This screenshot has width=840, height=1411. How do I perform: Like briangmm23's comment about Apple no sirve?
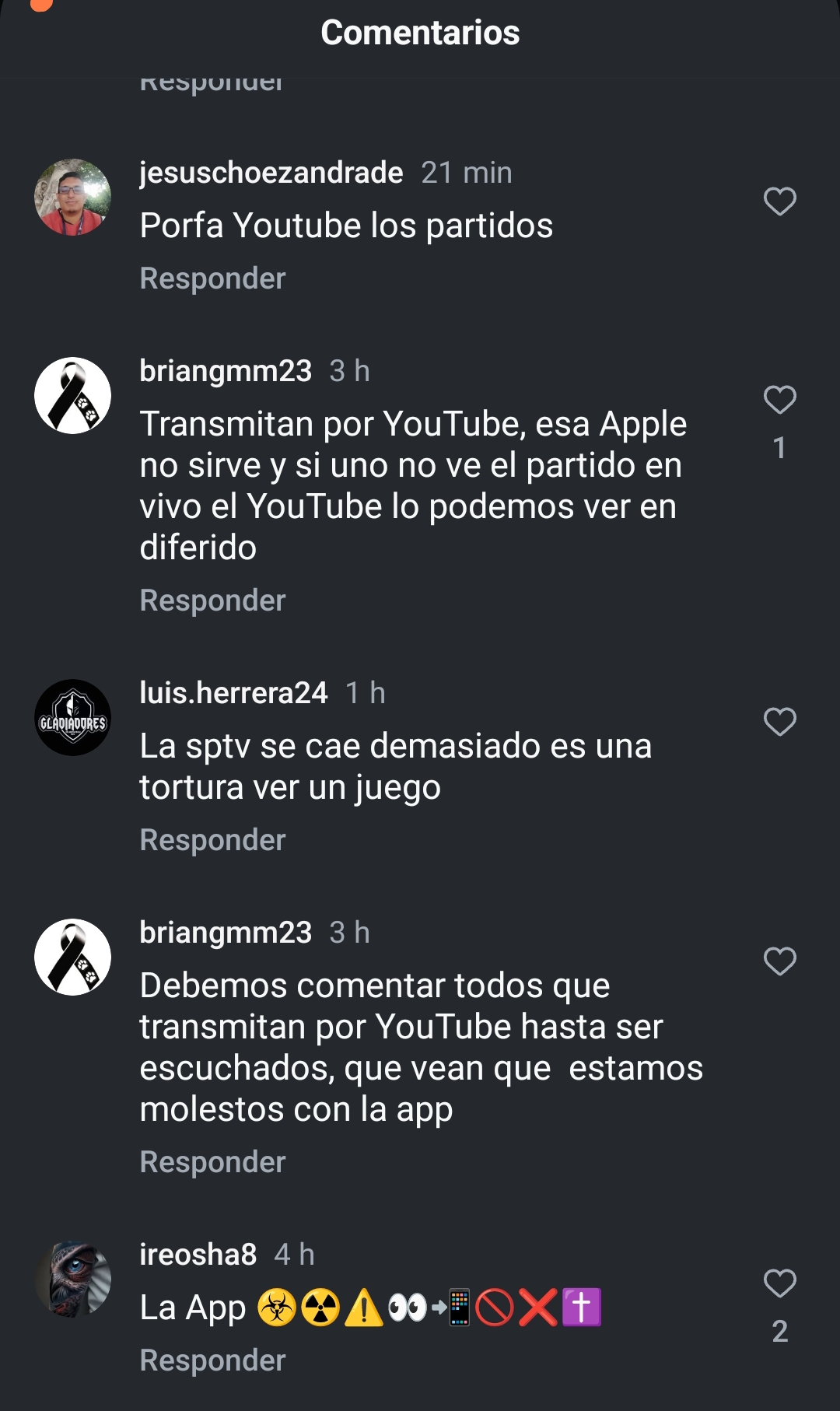click(x=779, y=401)
